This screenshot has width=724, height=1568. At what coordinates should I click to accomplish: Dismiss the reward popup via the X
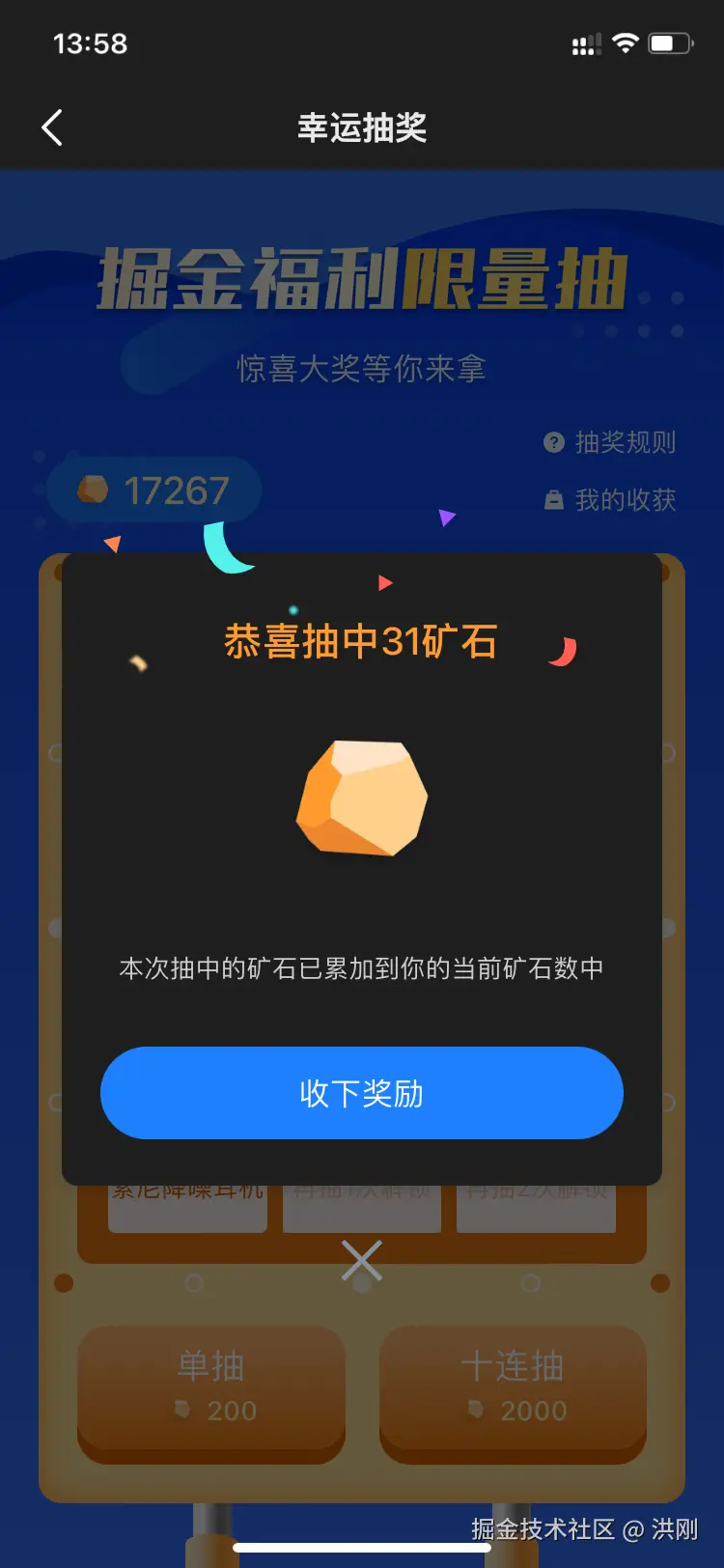click(x=362, y=1261)
